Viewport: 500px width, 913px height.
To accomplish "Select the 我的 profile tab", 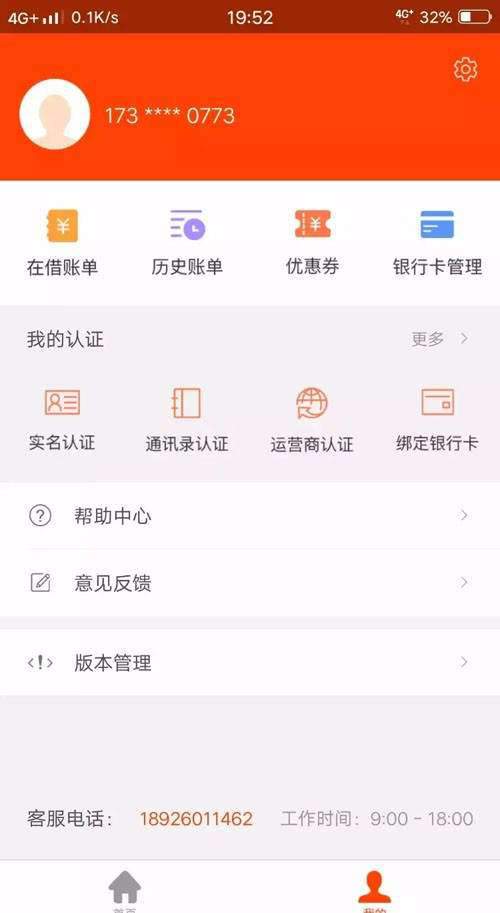I will [x=374, y=891].
